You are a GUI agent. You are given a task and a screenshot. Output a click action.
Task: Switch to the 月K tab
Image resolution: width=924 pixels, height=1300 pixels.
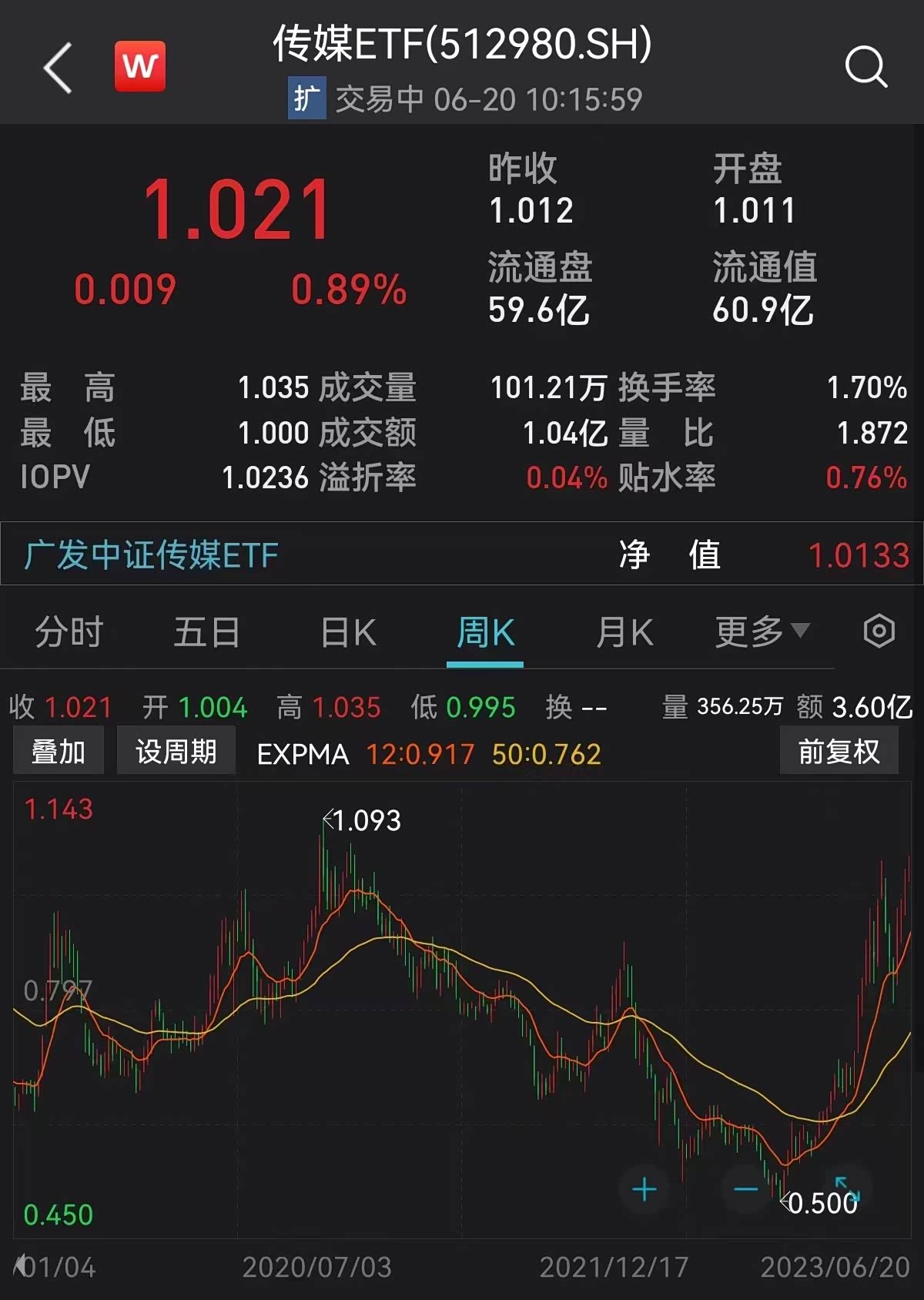(624, 632)
